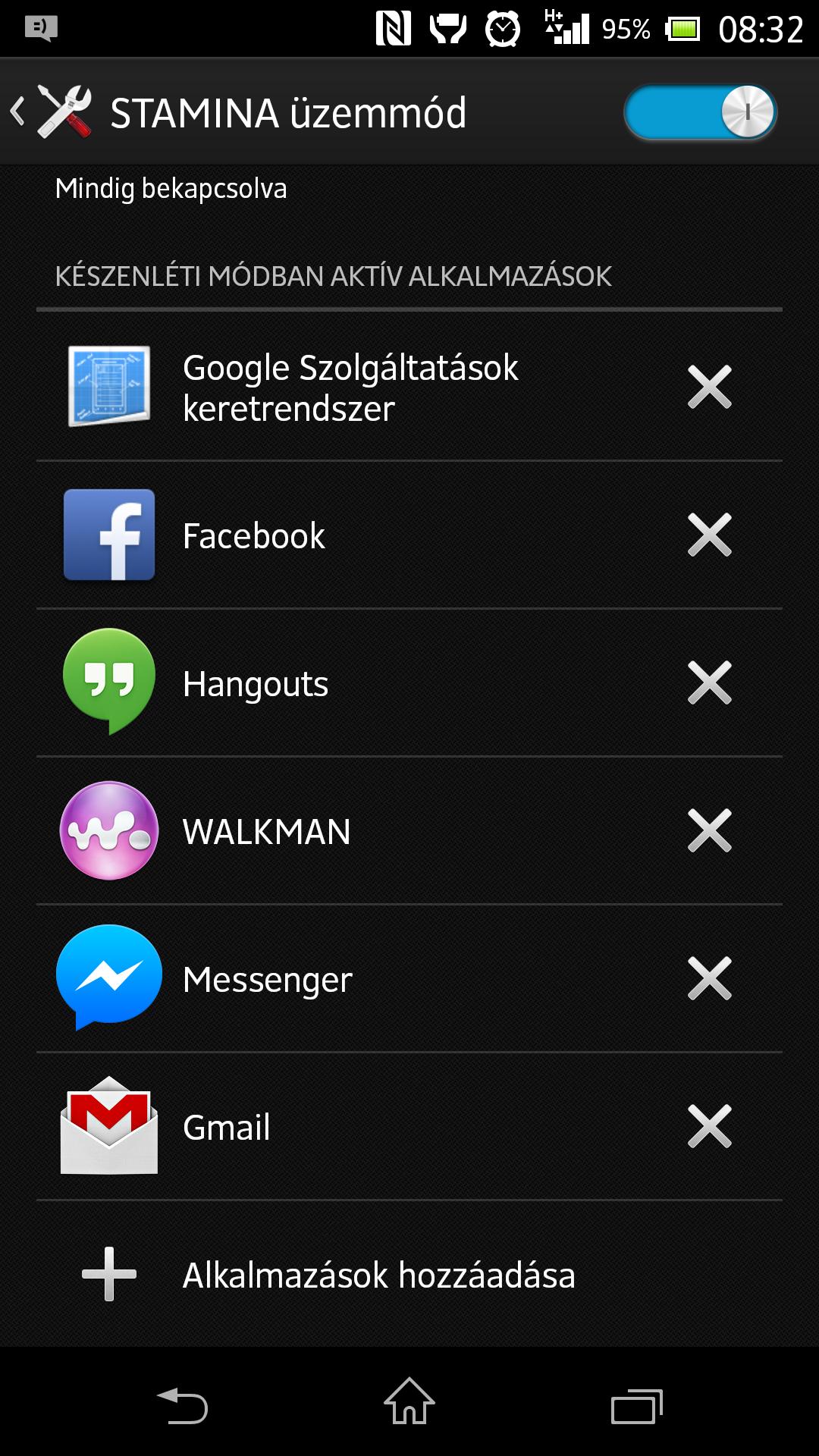Screen dimensions: 819x1456
Task: Open the recent apps view
Action: 637,1405
